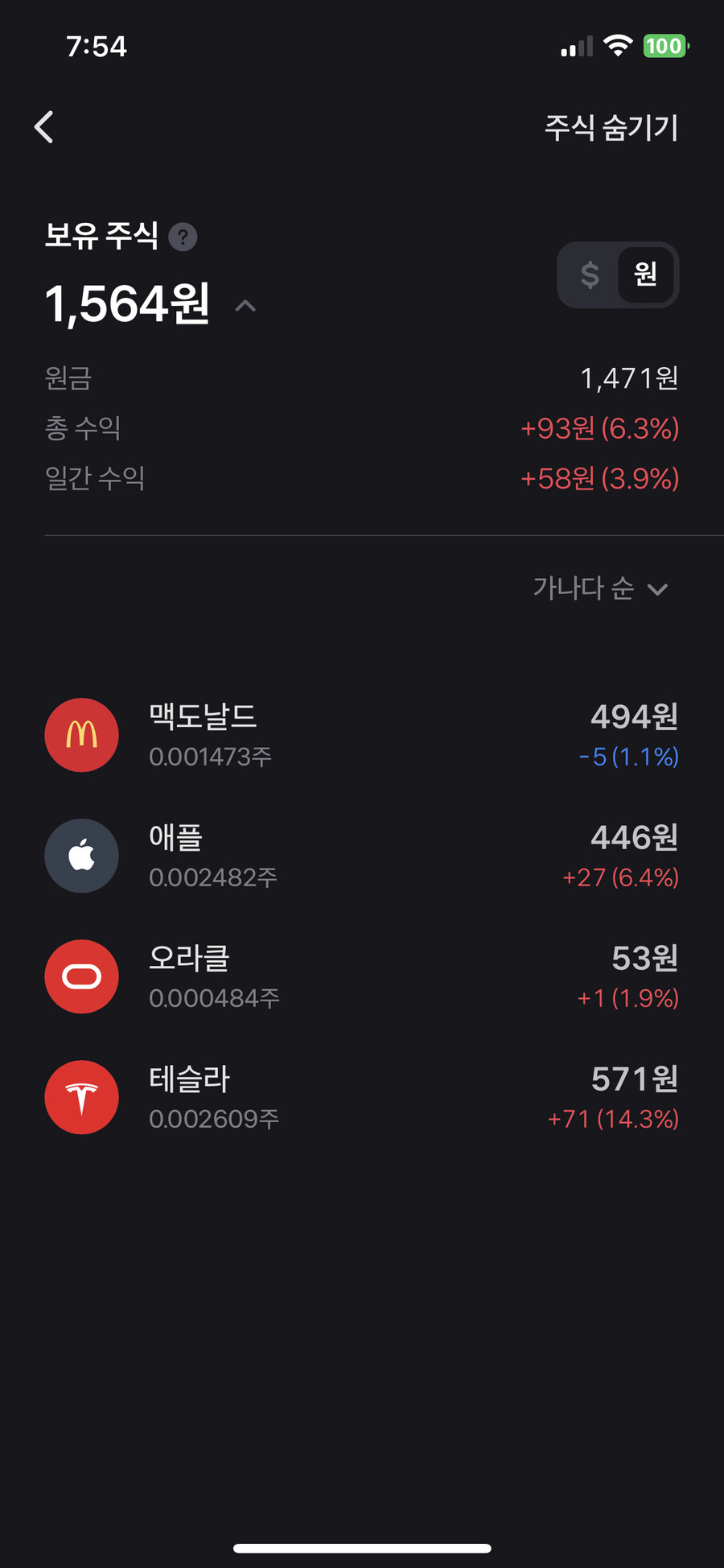Open the 가나다 순 sort dropdown
Image resolution: width=724 pixels, height=1568 pixels.
[x=600, y=588]
